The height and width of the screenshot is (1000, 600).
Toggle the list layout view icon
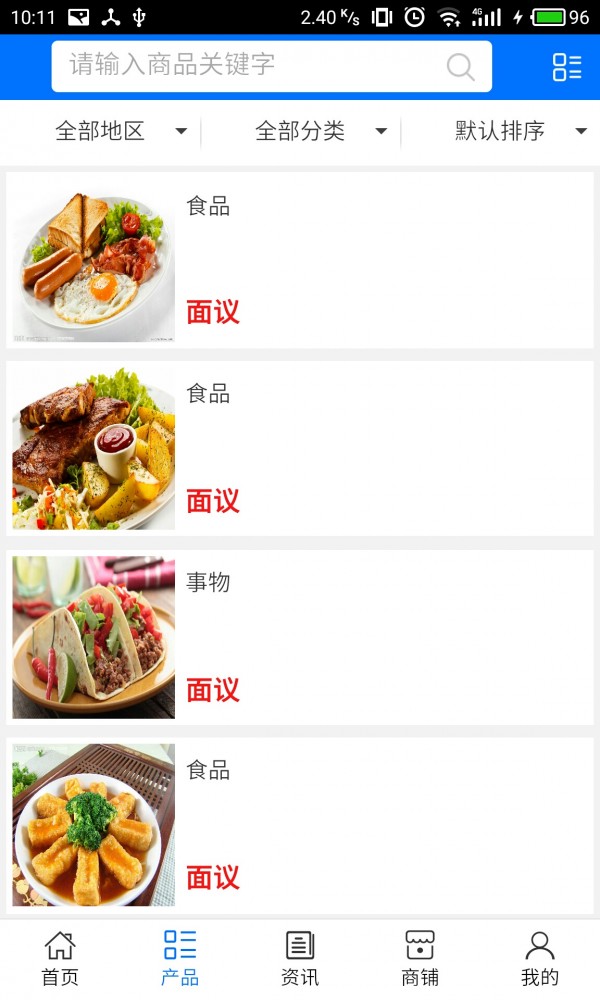click(x=567, y=67)
